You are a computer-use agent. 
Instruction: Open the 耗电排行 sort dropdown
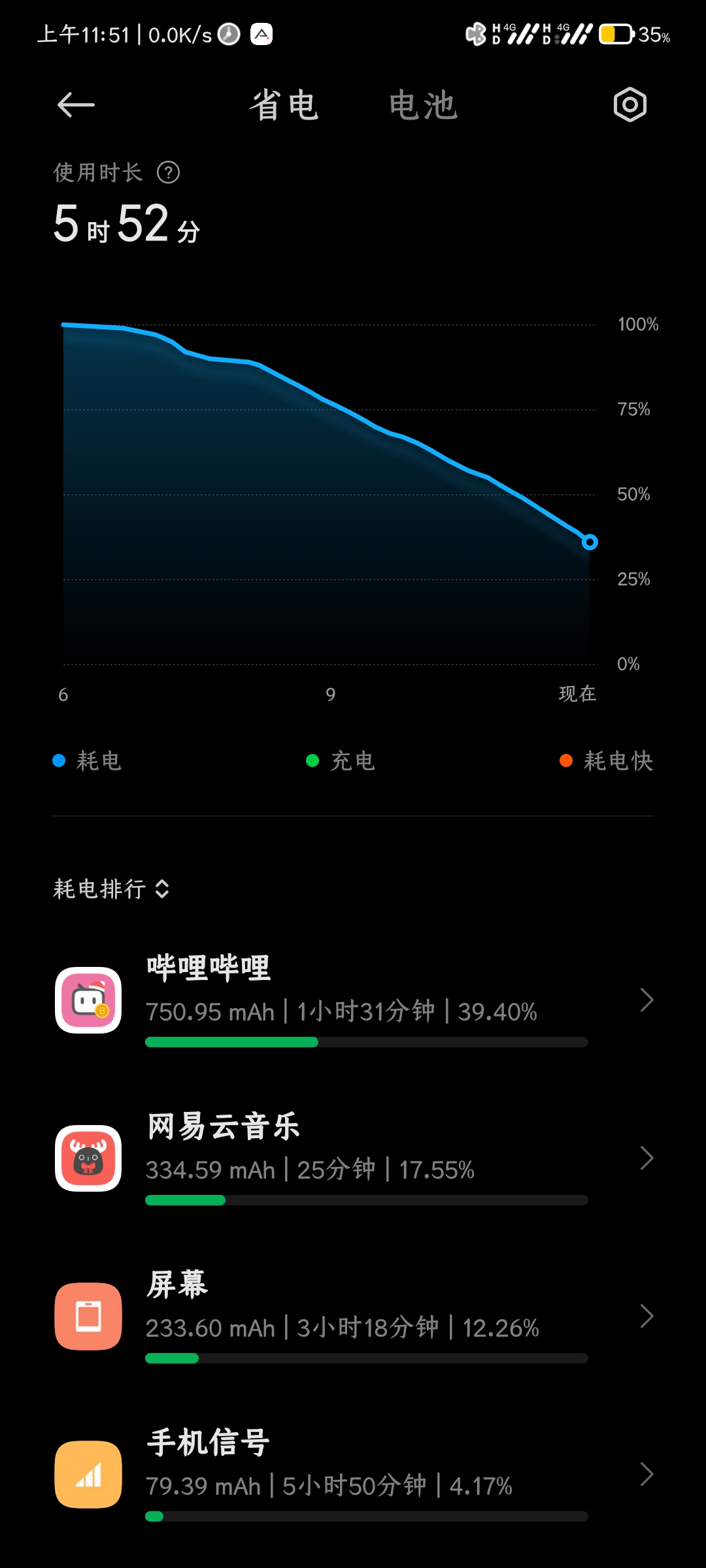112,889
